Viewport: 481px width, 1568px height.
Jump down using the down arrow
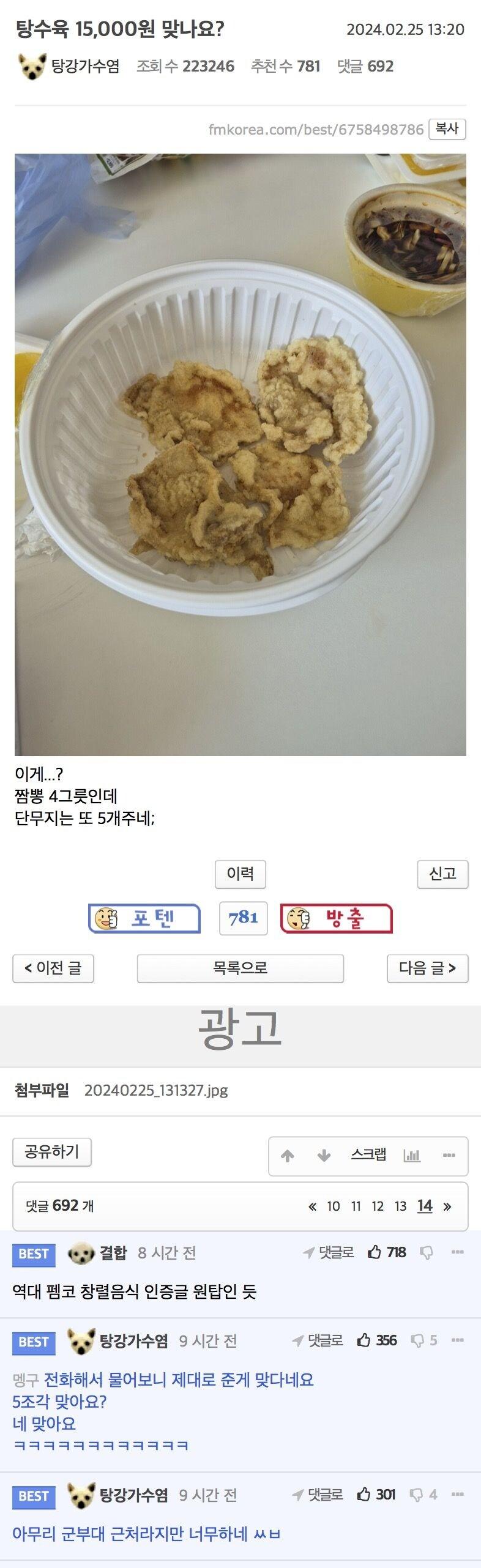324,1156
